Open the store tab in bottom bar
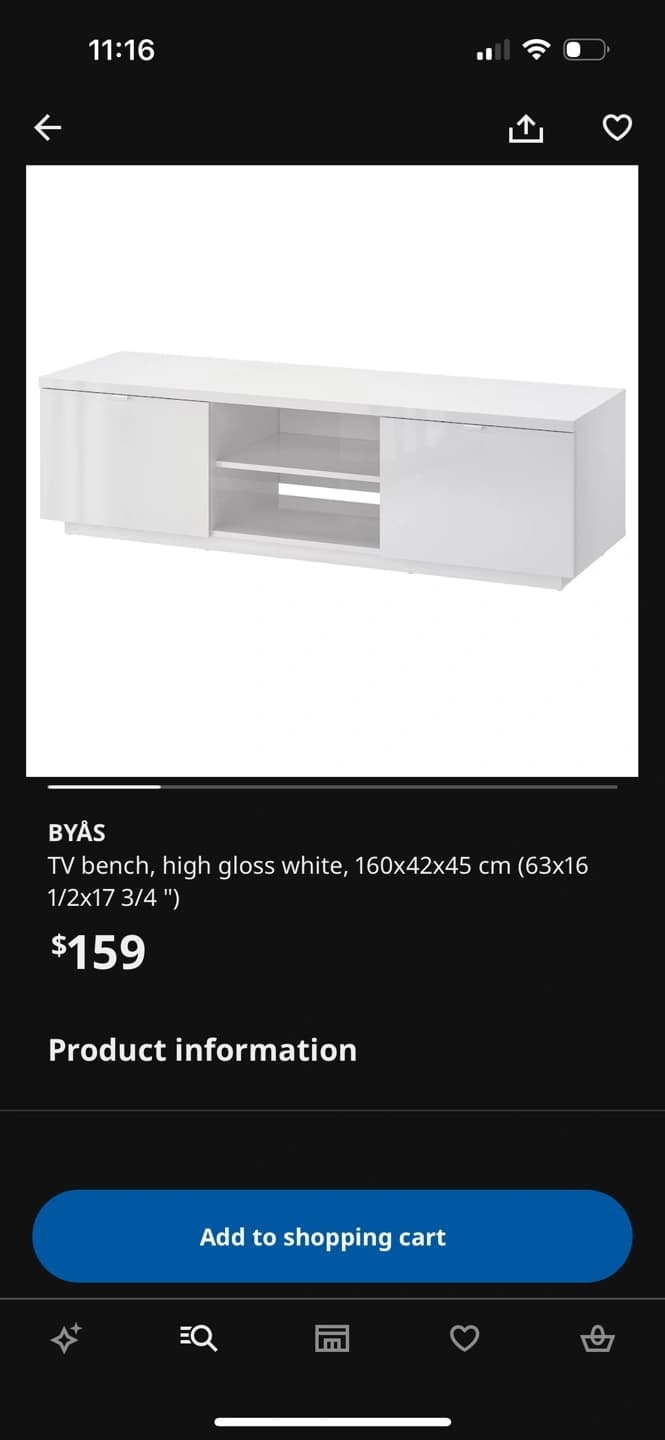The width and height of the screenshot is (665, 1440). [332, 1338]
